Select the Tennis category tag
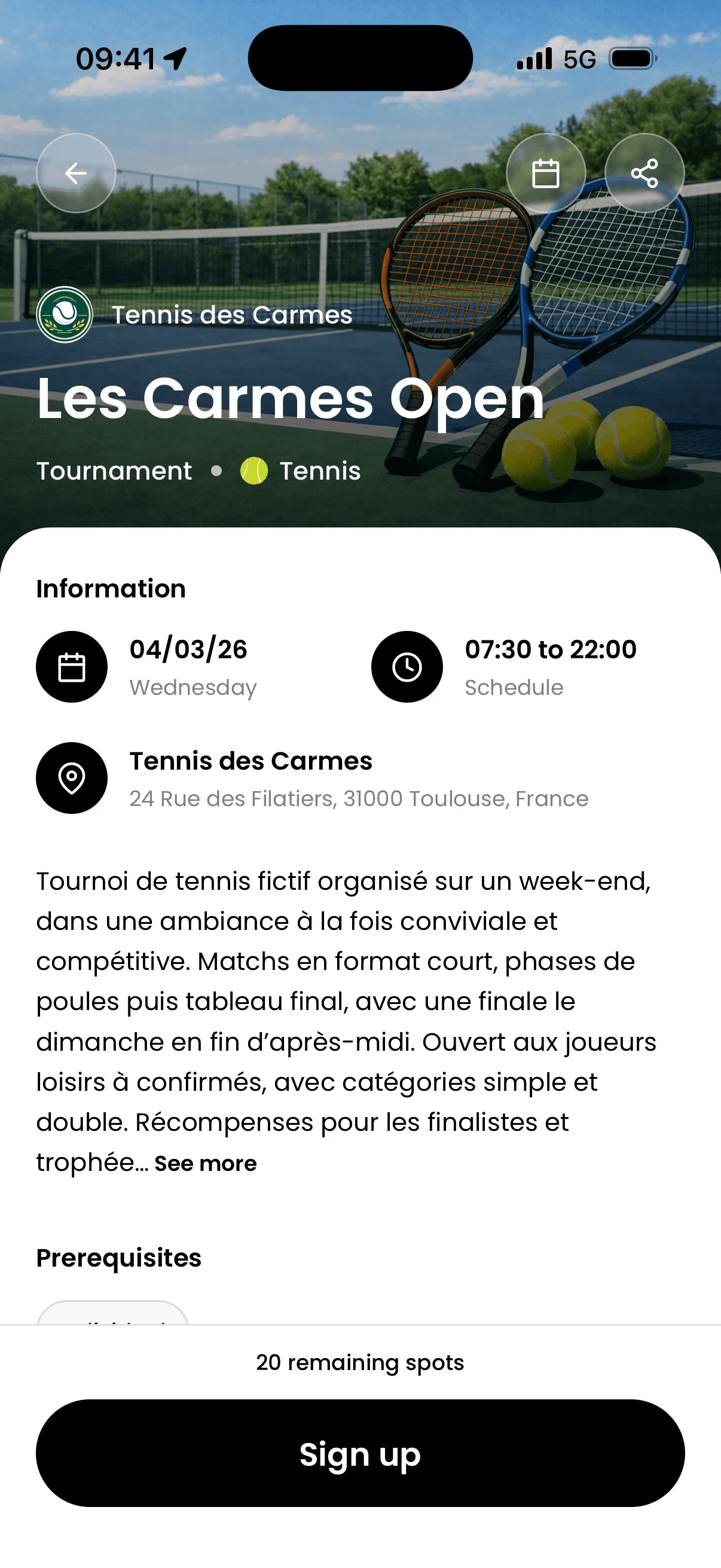The width and height of the screenshot is (721, 1568). (x=320, y=471)
